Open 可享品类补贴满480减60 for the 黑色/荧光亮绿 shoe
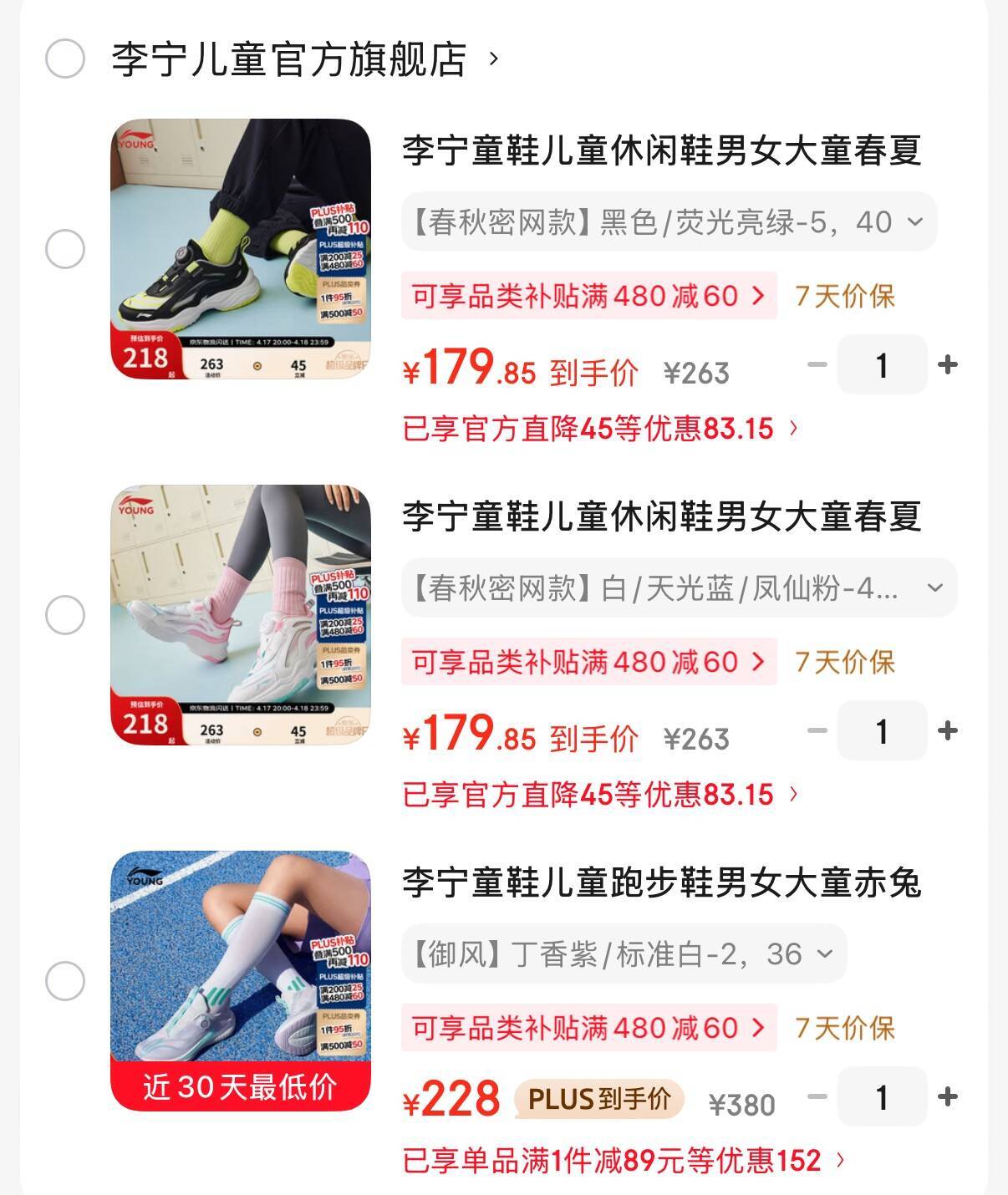1008x1195 pixels. click(x=588, y=296)
